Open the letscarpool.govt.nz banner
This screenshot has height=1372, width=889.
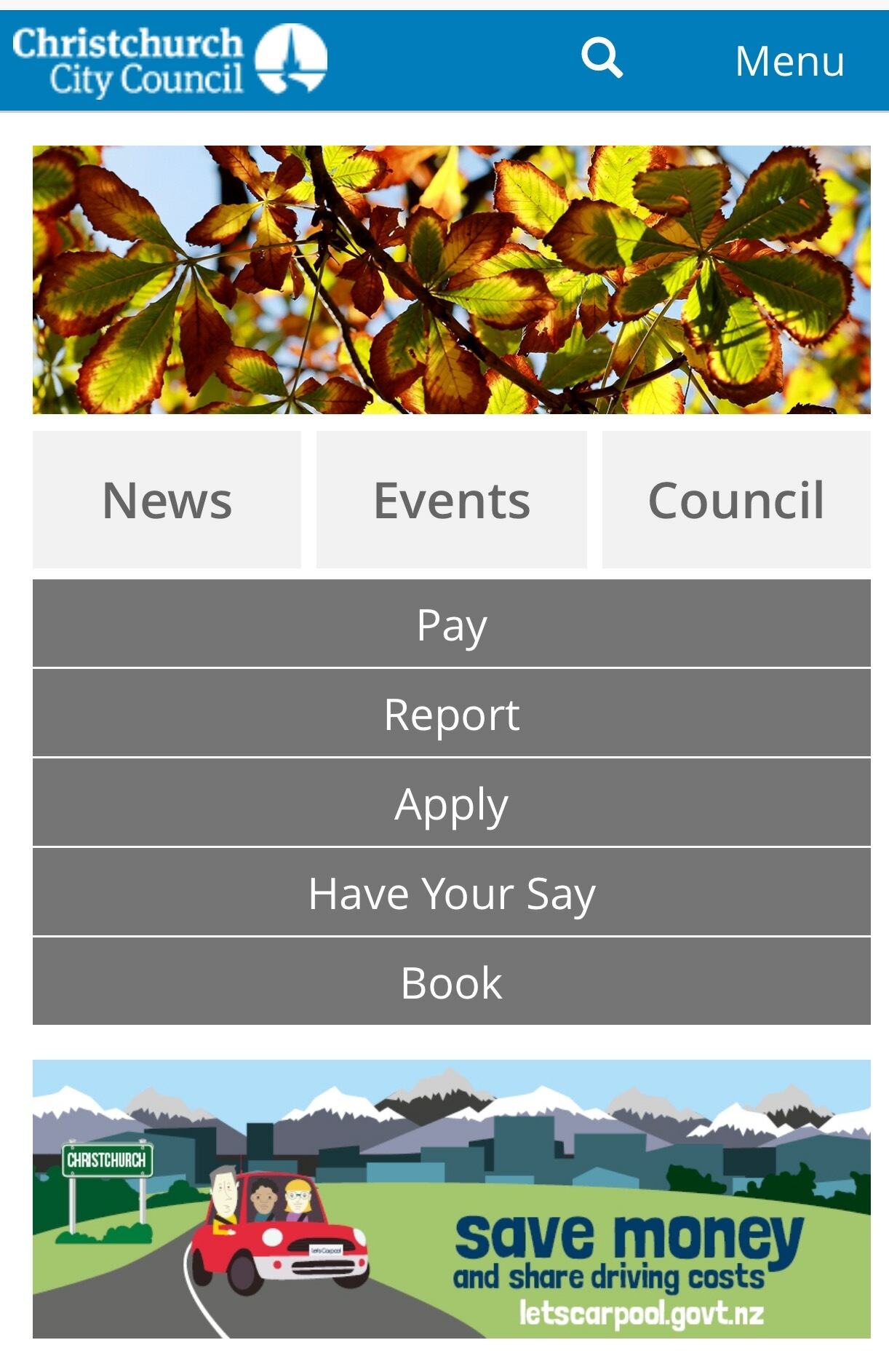pos(452,1199)
